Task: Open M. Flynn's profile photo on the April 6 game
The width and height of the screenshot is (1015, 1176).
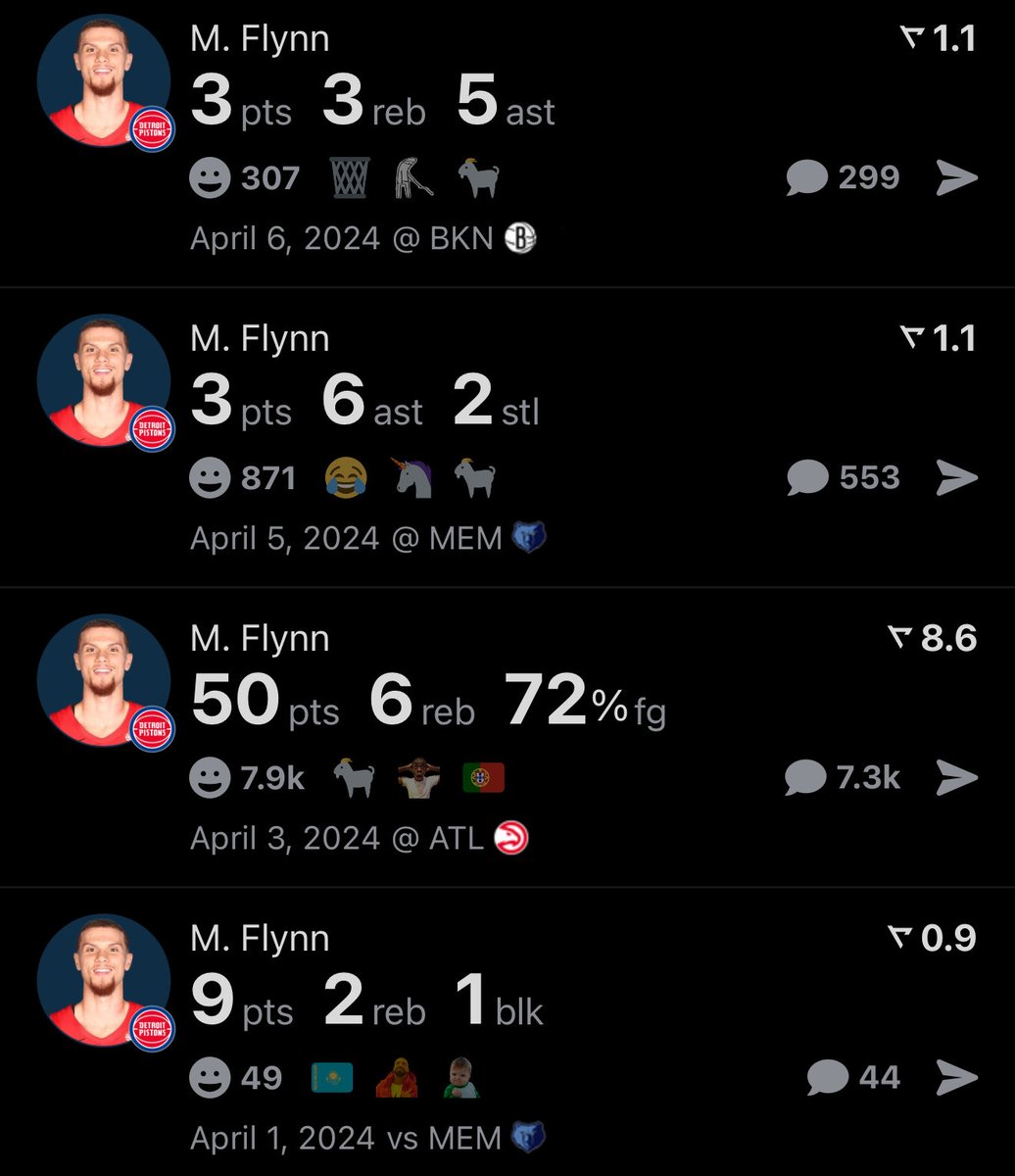Action: (104, 82)
